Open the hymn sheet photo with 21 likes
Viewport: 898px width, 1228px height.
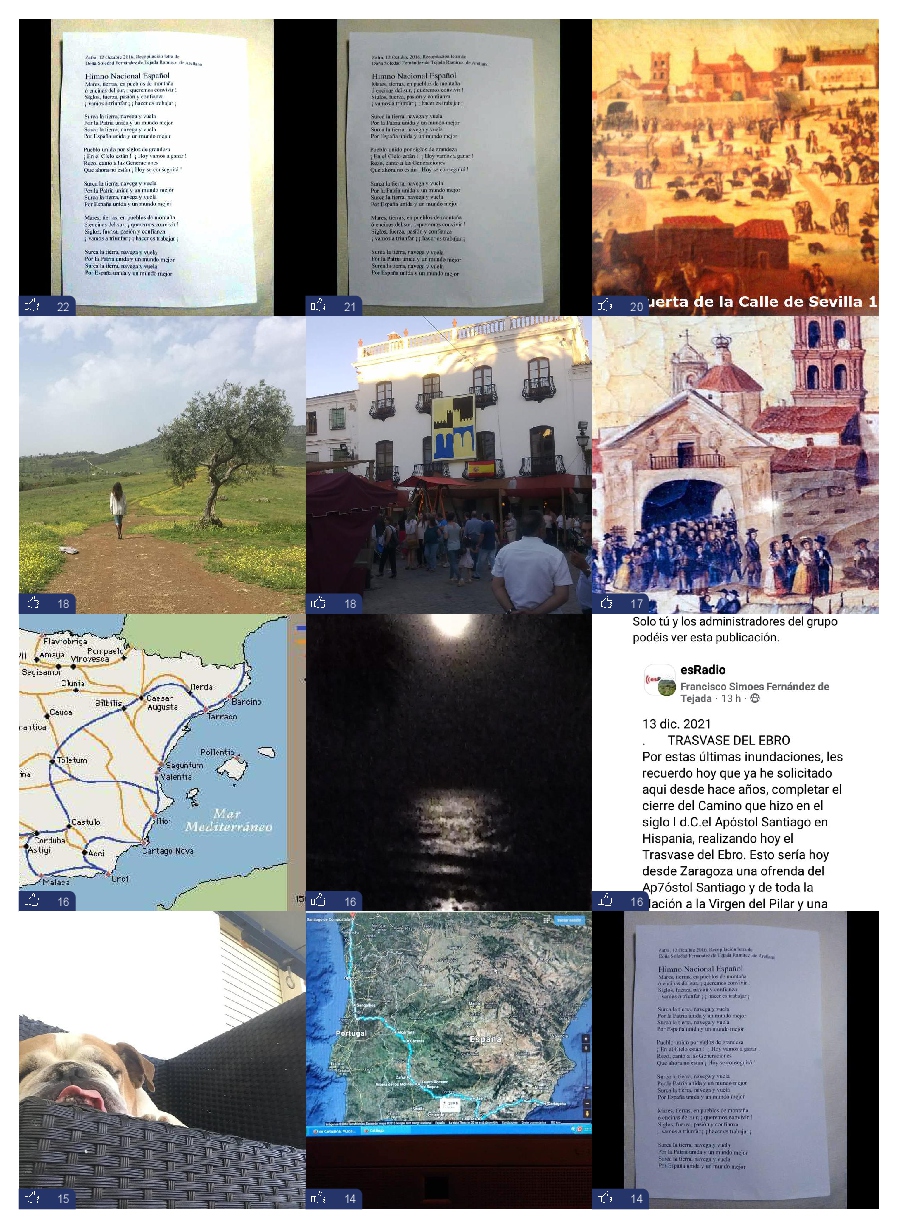pos(449,167)
